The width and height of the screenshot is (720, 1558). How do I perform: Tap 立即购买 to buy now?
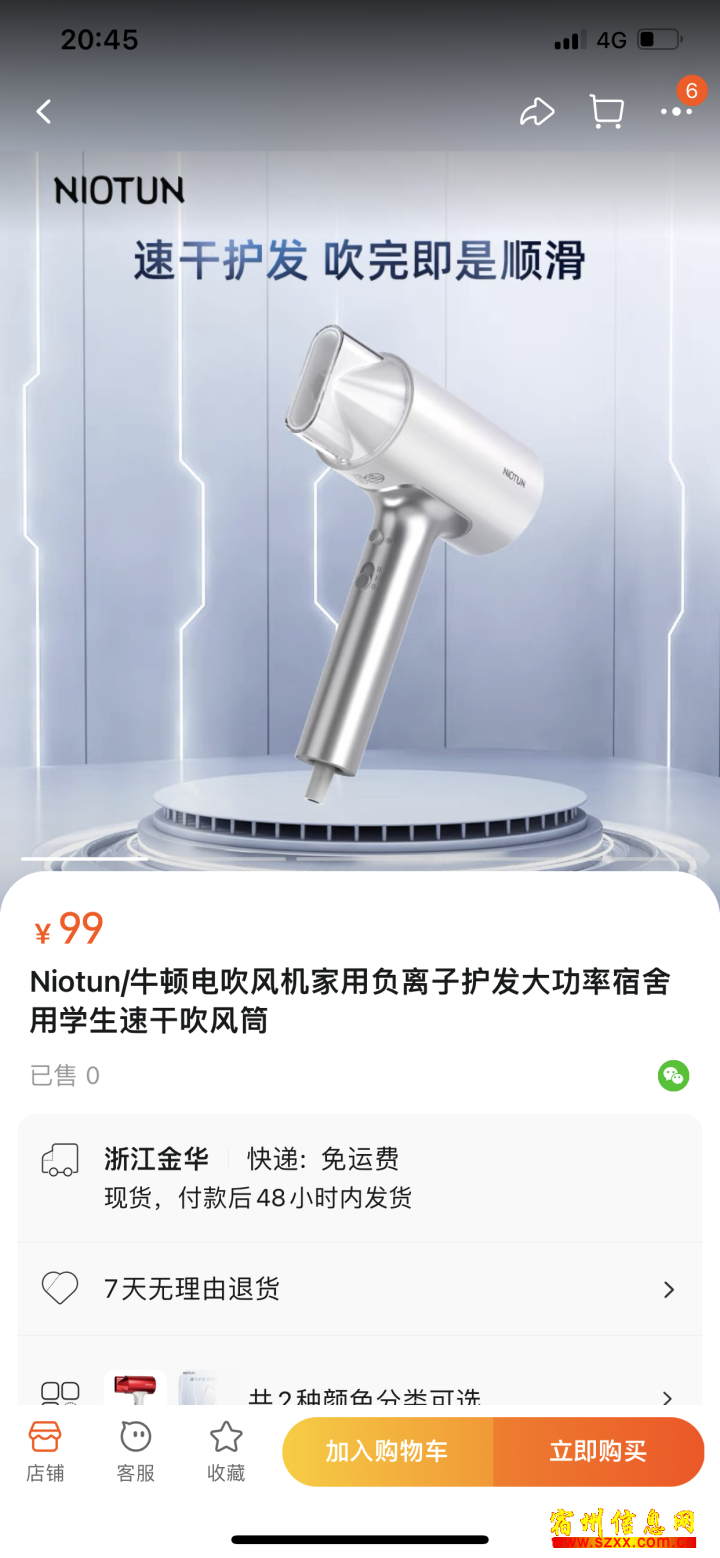pyautogui.click(x=598, y=1452)
